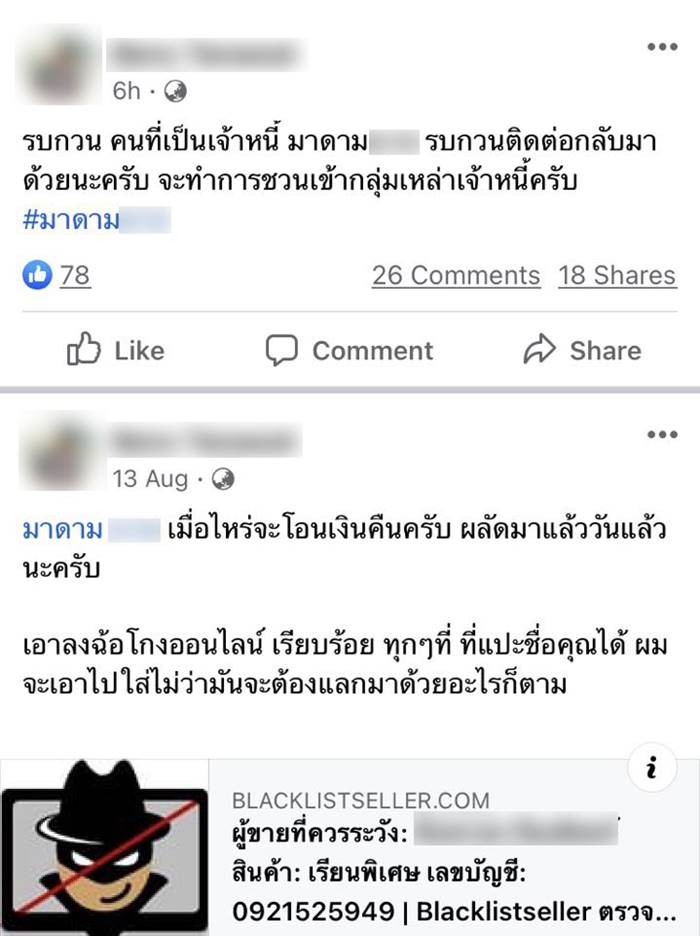The height and width of the screenshot is (936, 700).
Task: View the 18 Shares list
Action: [616, 275]
